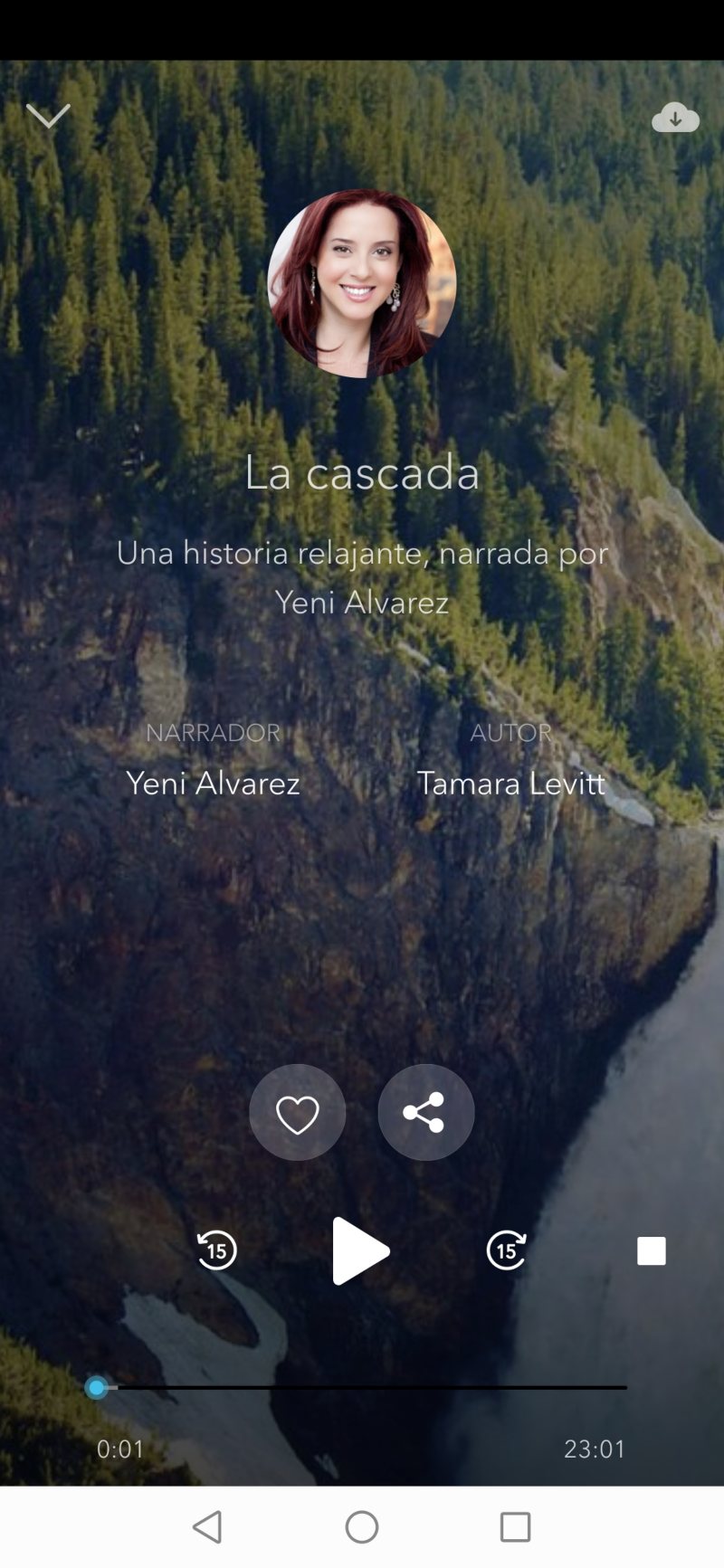Skip forward 15 seconds

pos(507,1250)
